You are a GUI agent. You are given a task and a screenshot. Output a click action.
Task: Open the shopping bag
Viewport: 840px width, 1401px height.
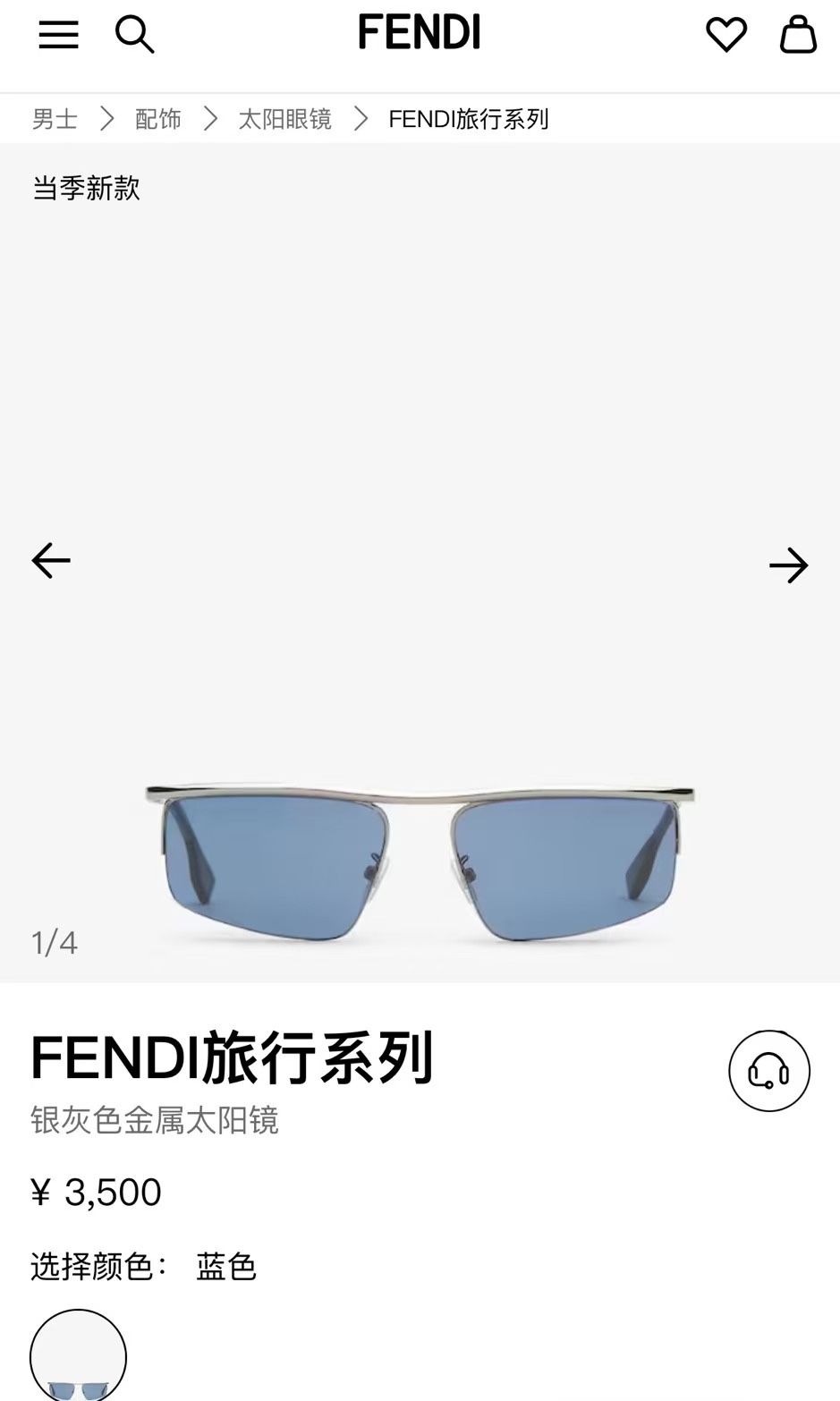798,35
